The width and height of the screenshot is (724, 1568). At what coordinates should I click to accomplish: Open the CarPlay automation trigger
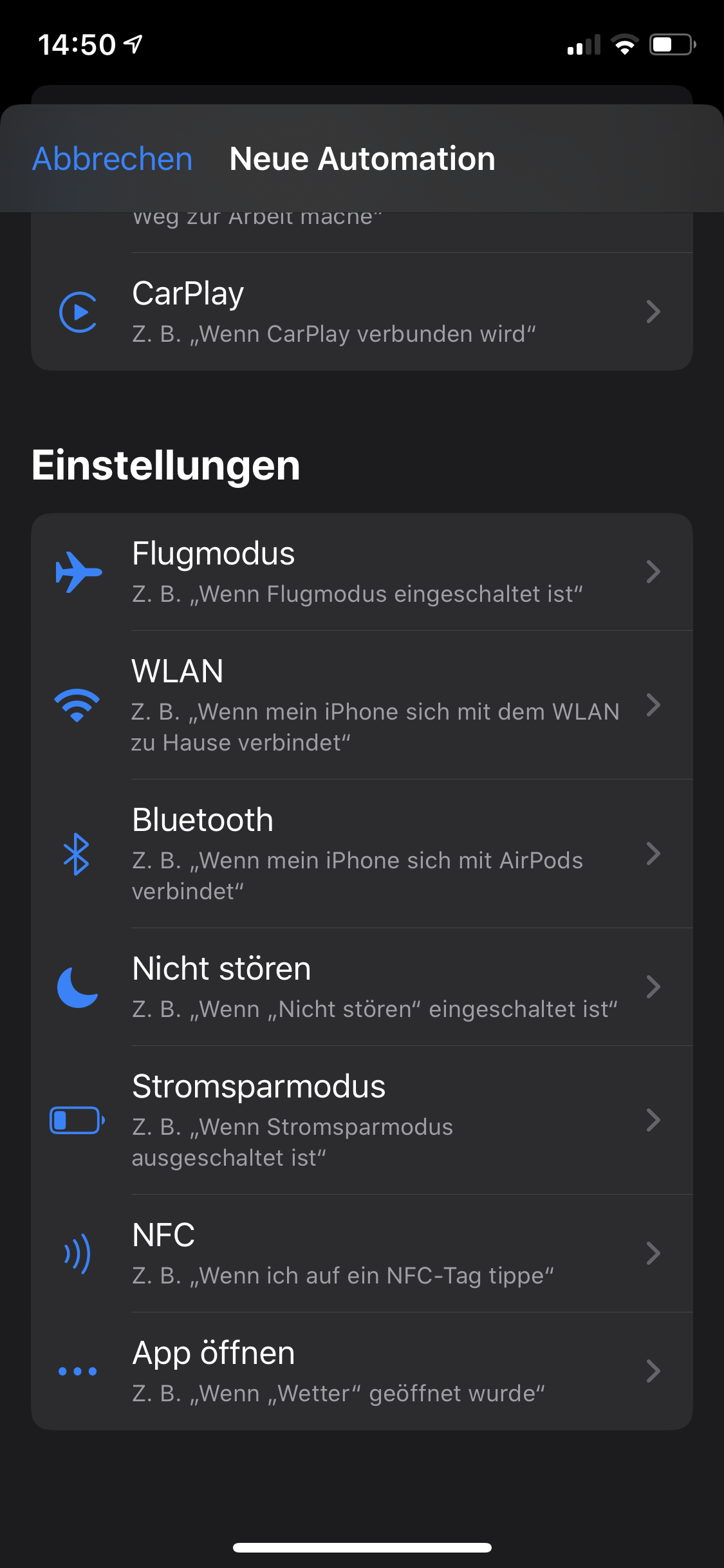tap(360, 312)
